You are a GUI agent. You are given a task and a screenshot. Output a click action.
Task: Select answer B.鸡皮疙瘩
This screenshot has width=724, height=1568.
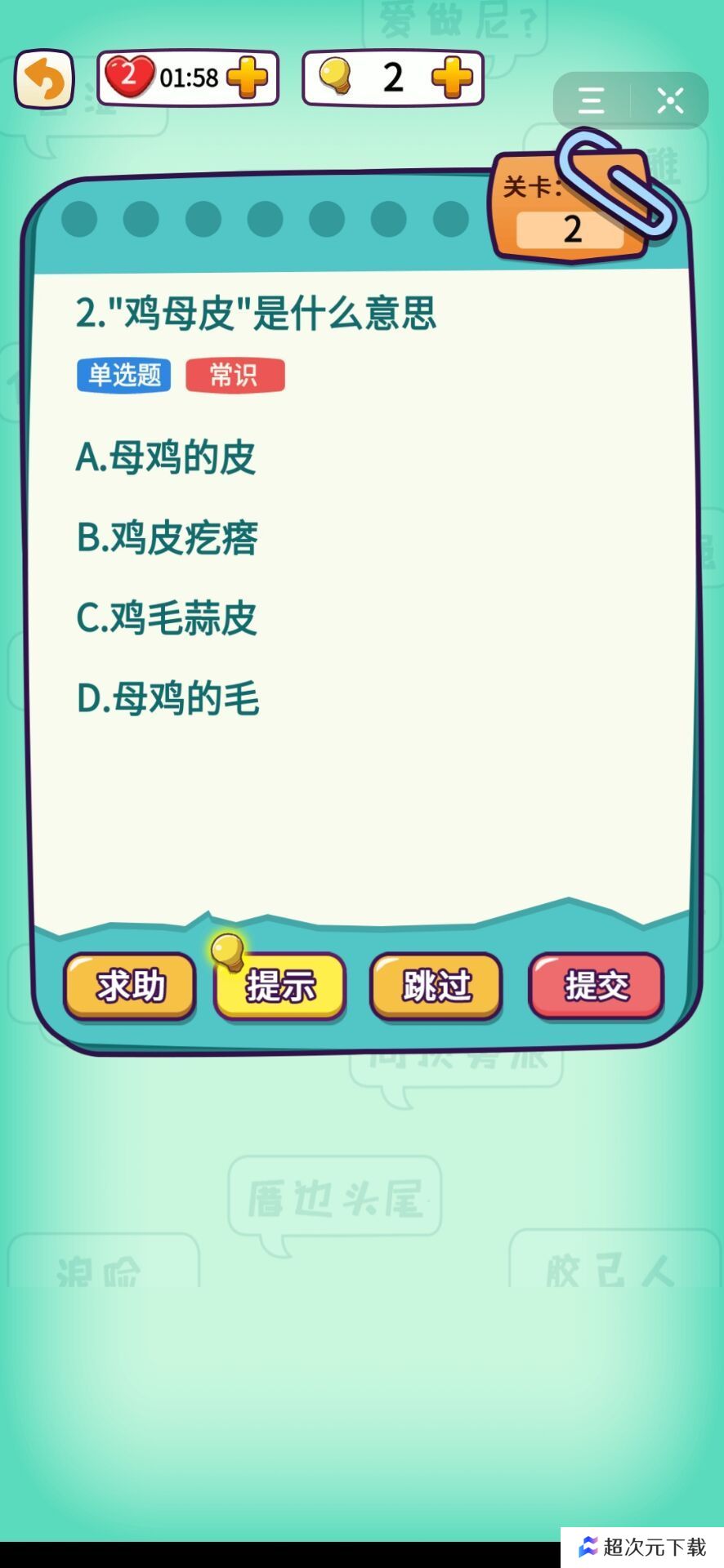tap(168, 537)
